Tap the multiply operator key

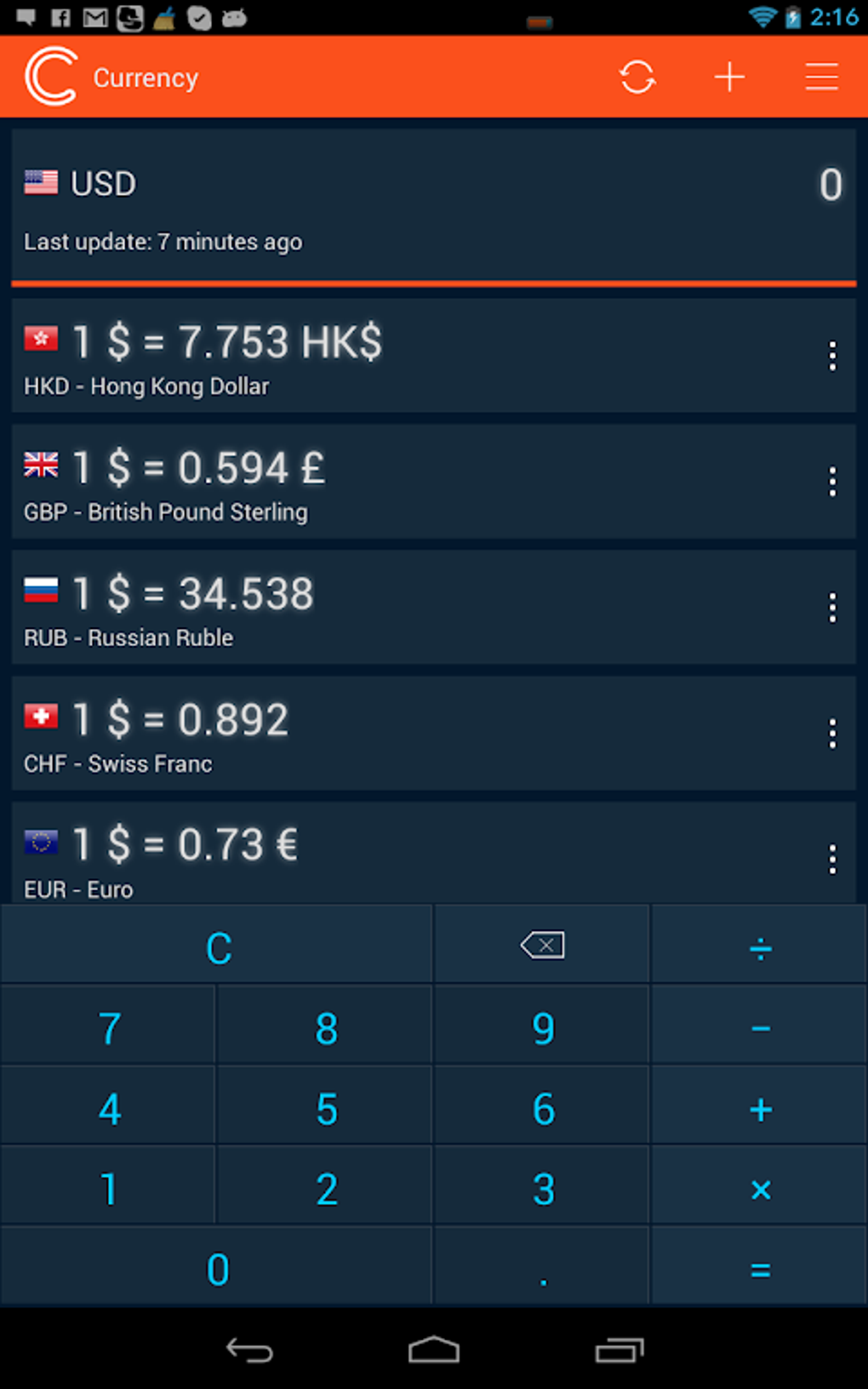[760, 1189]
